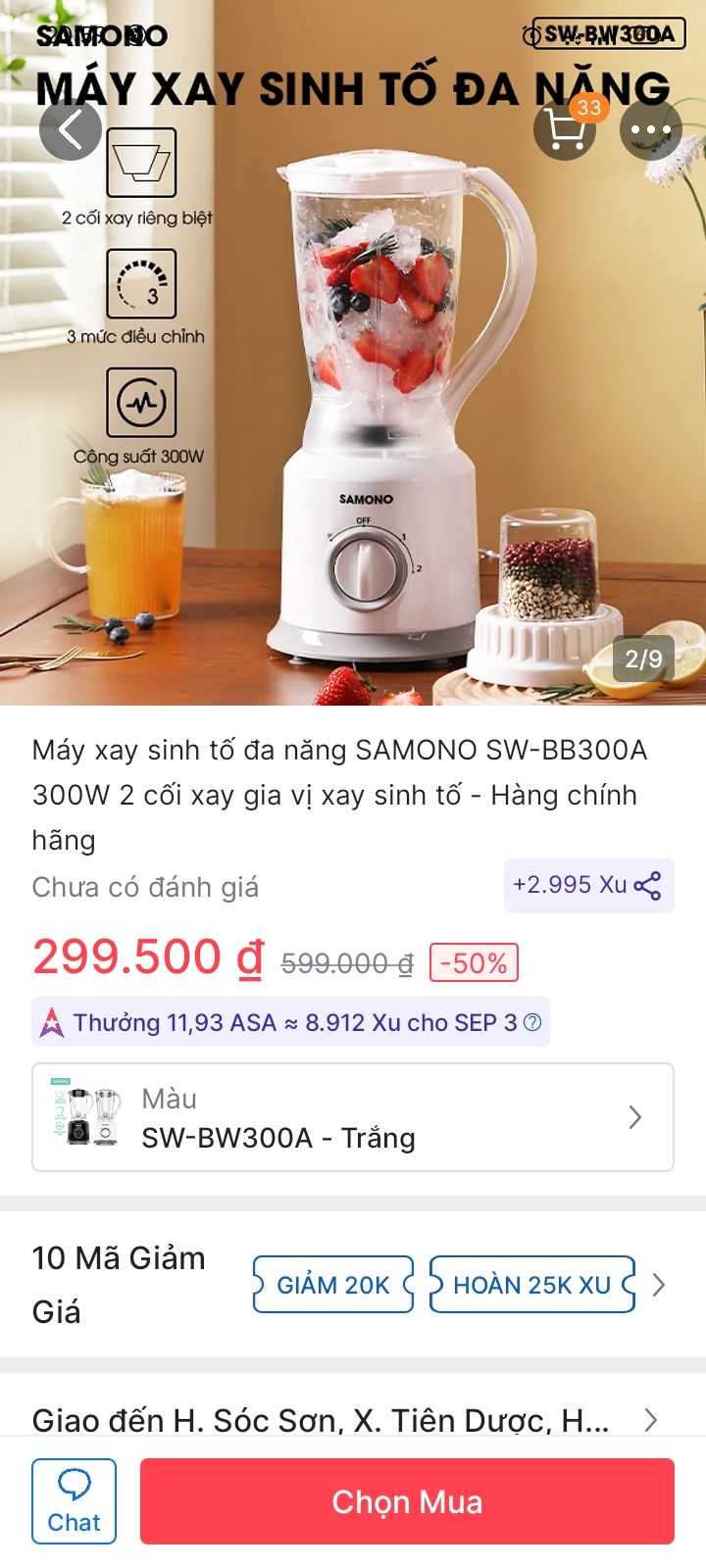
Task: Open the share icon next to +2.995 Xu
Action: point(647,885)
